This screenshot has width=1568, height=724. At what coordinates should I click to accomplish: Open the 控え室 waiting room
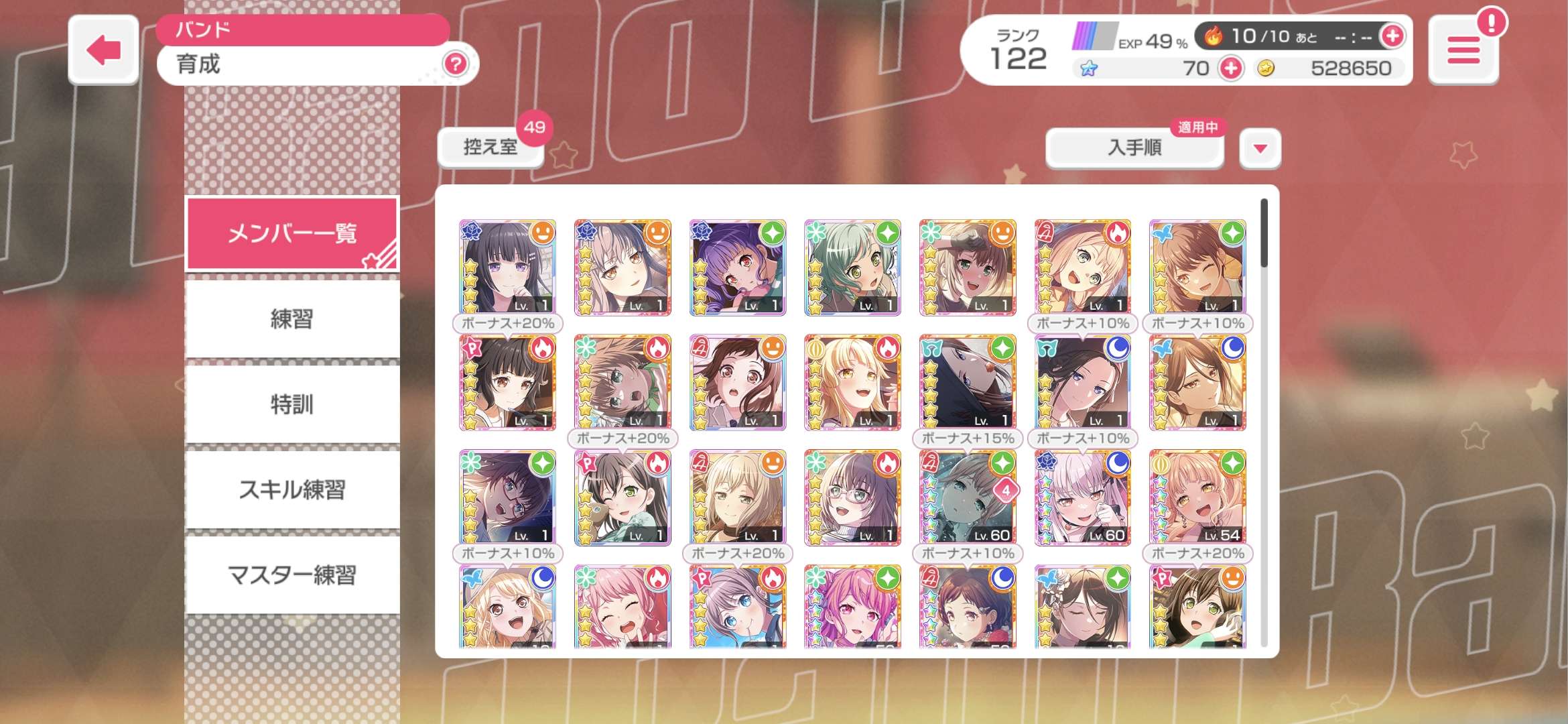pyautogui.click(x=491, y=147)
